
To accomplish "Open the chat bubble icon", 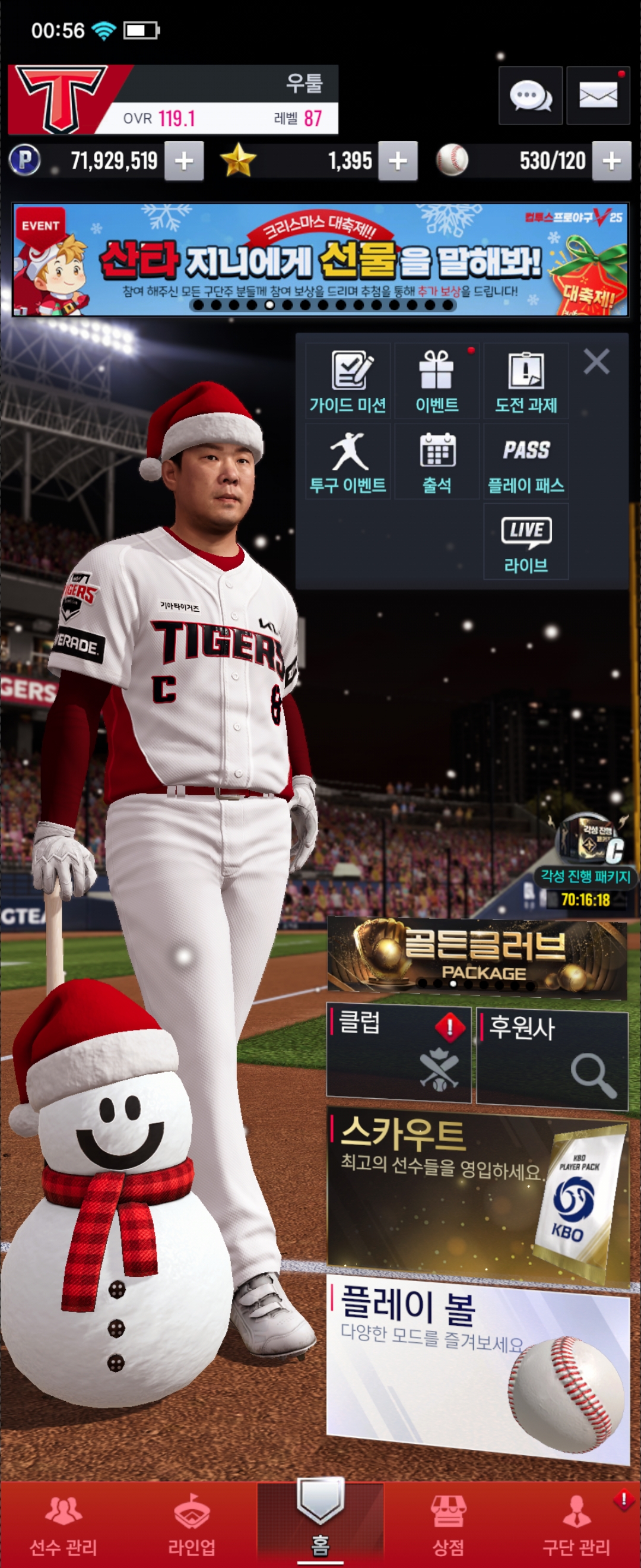I will pyautogui.click(x=531, y=96).
